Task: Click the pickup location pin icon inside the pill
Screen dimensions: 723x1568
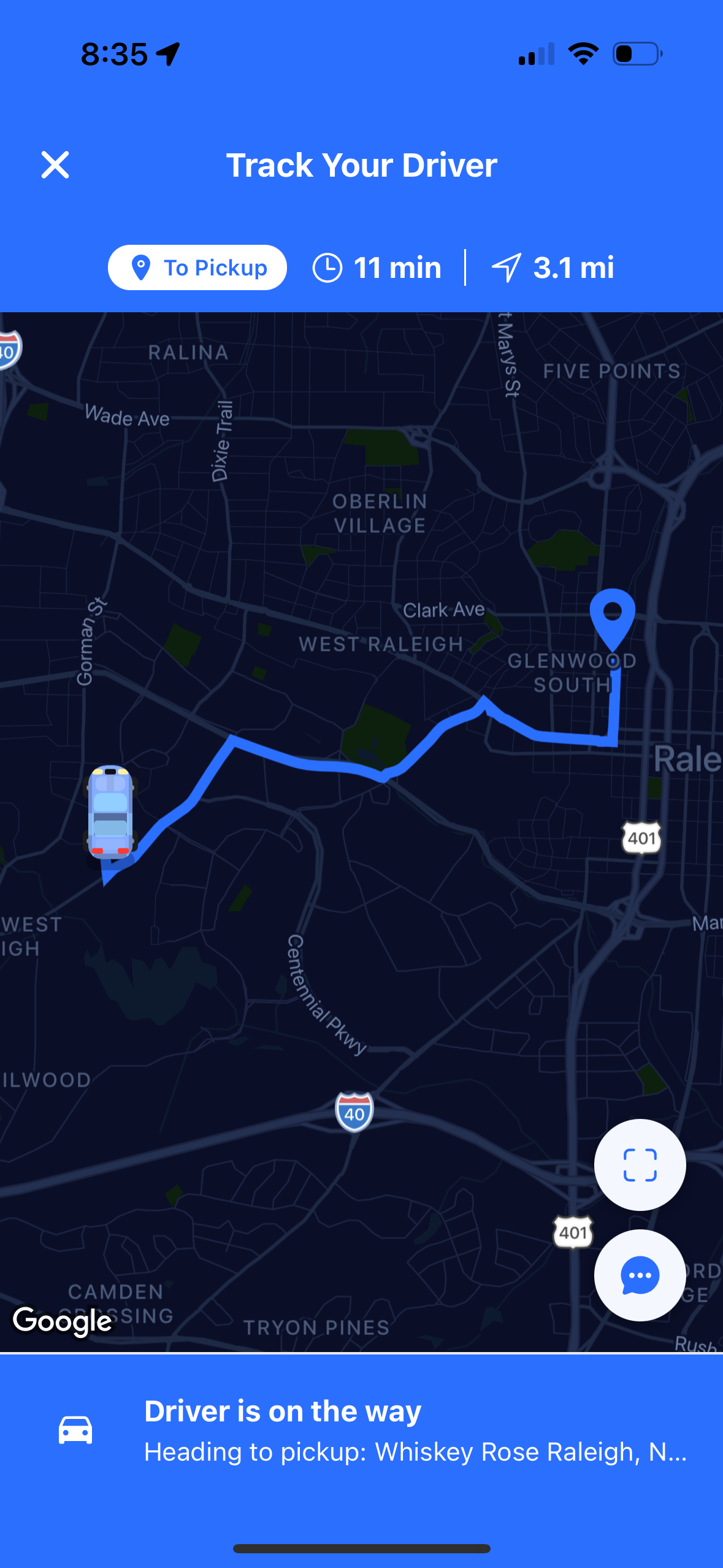Action: [x=142, y=267]
